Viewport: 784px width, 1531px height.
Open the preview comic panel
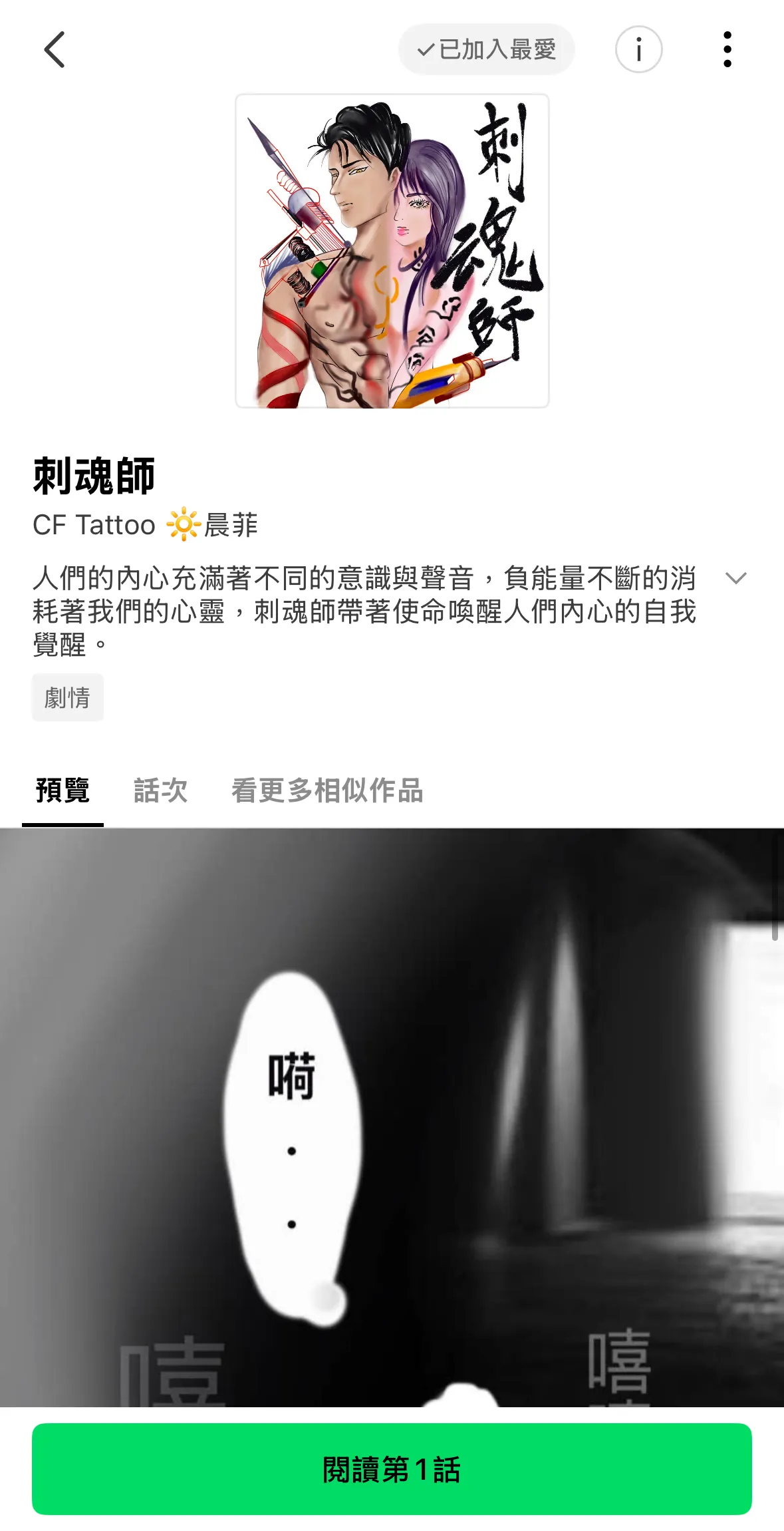pyautogui.click(x=392, y=1118)
